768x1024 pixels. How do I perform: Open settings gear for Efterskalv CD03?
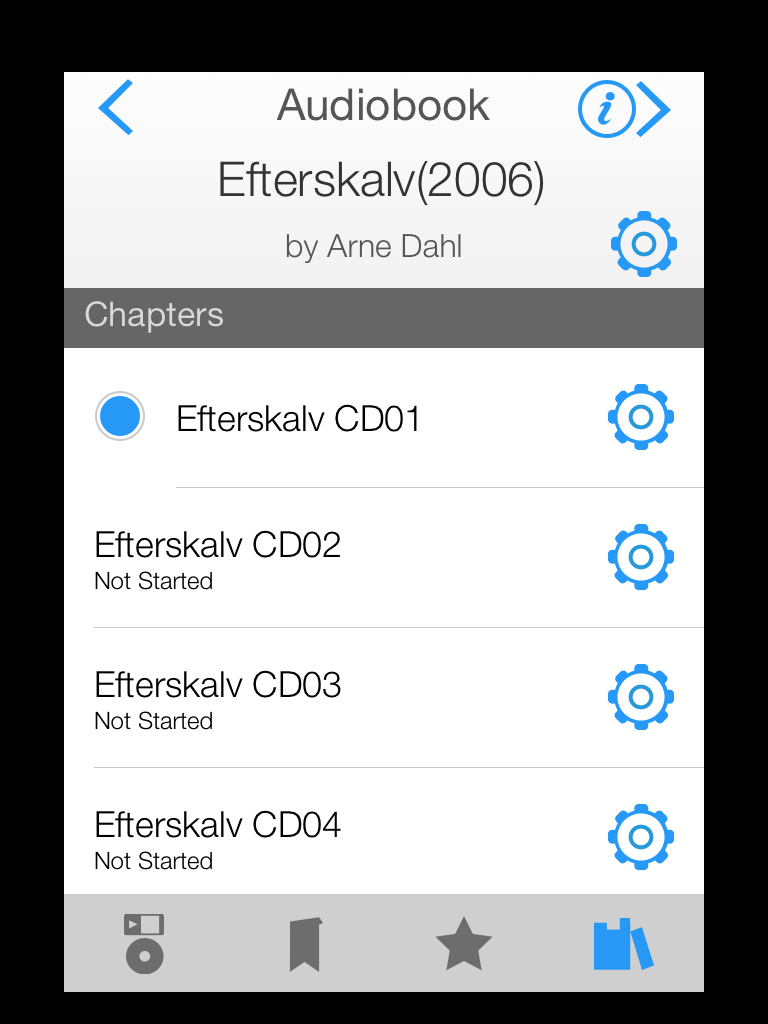click(x=641, y=697)
